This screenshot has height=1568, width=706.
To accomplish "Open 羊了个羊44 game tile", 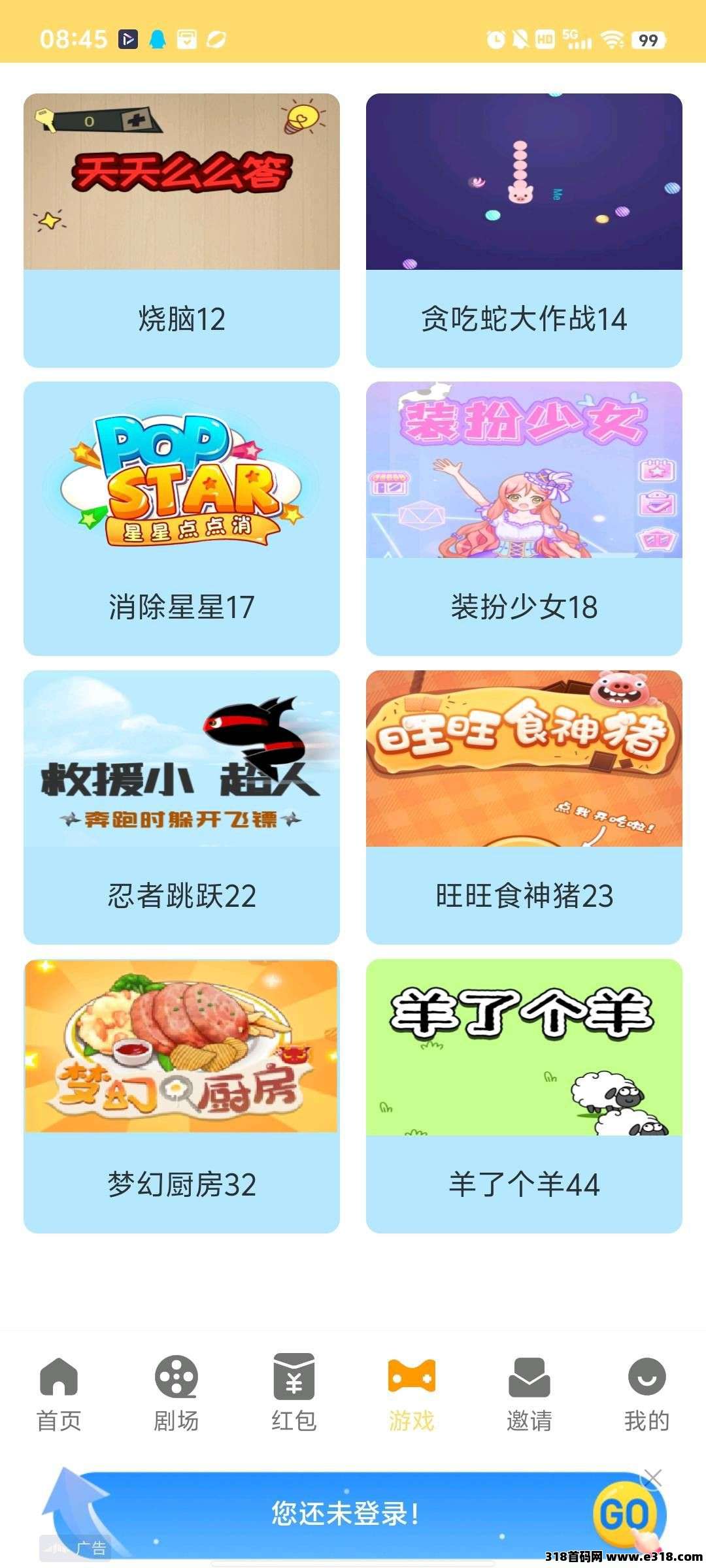I will coord(524,1096).
